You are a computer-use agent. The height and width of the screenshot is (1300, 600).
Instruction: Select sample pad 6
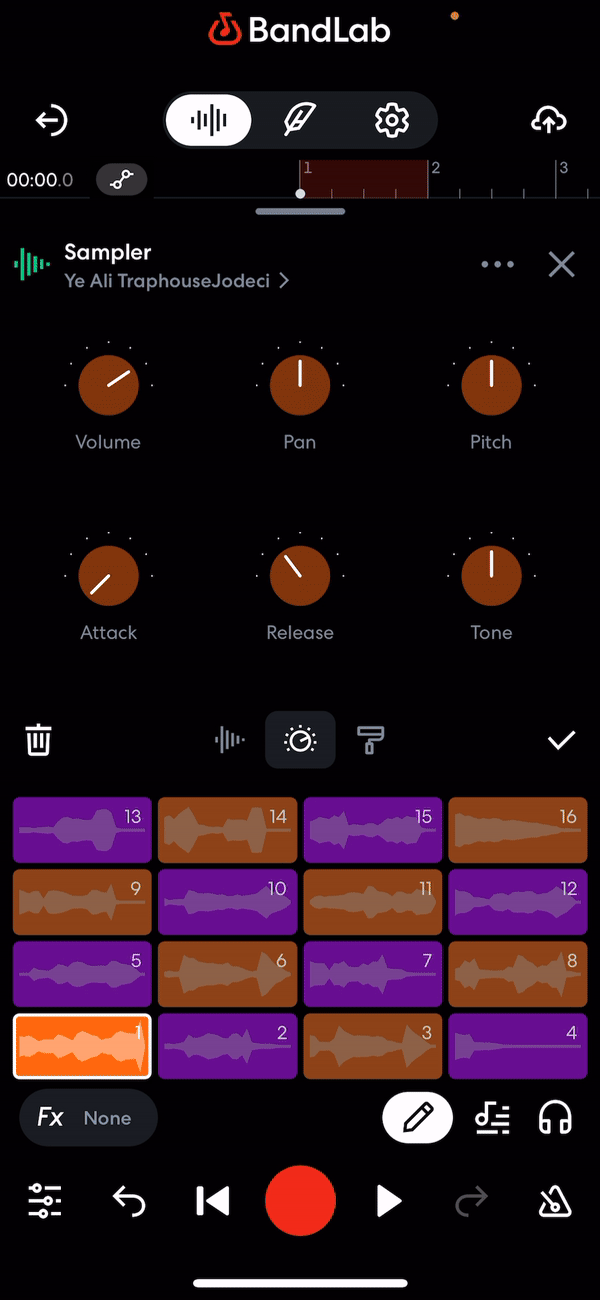(x=227, y=974)
